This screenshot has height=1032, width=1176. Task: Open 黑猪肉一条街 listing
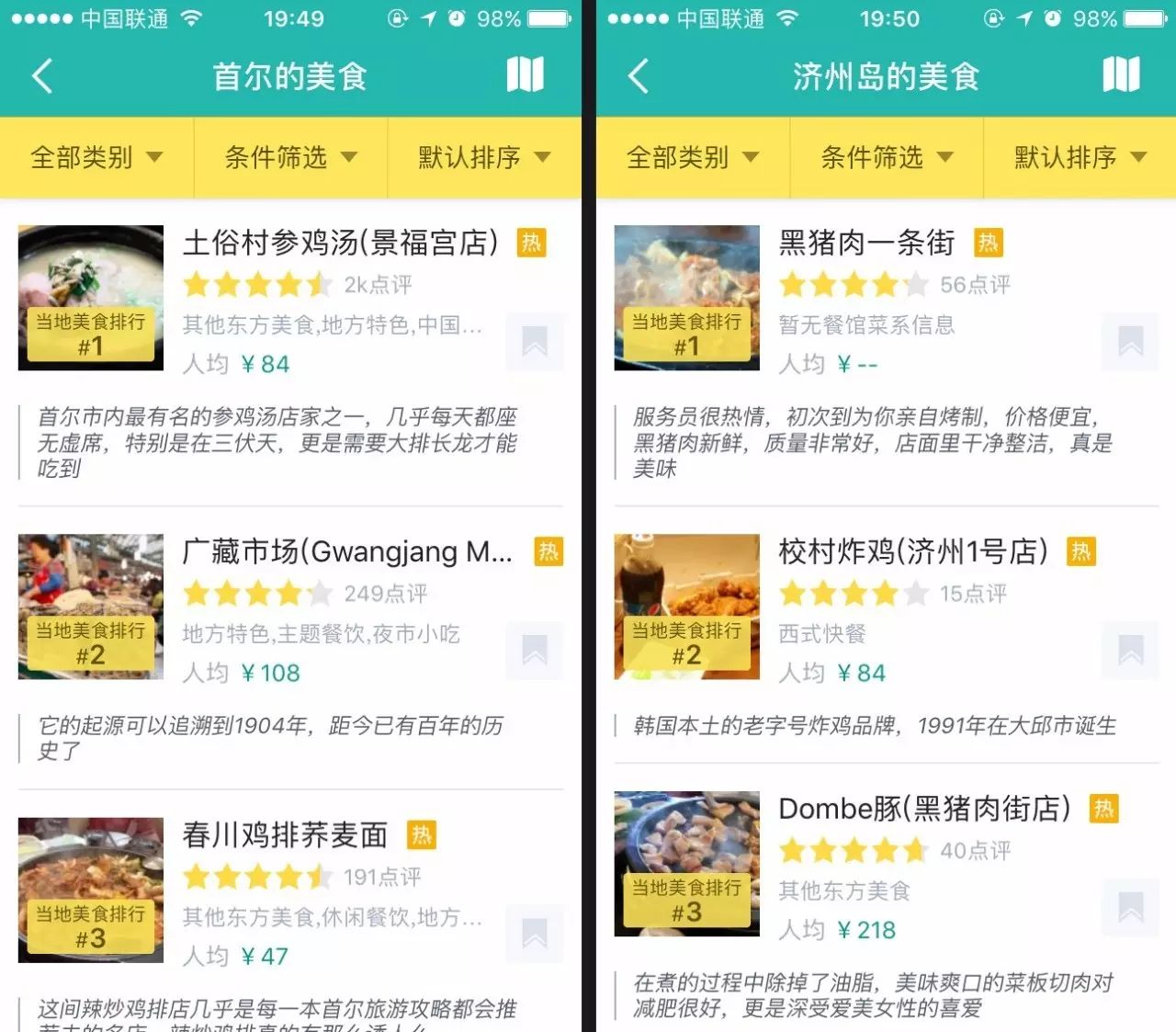pos(866,244)
